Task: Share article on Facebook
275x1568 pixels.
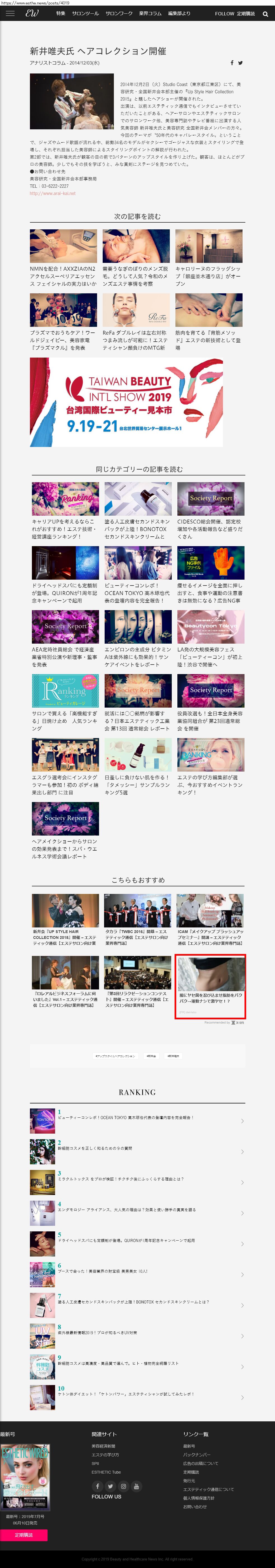Action: [232, 63]
